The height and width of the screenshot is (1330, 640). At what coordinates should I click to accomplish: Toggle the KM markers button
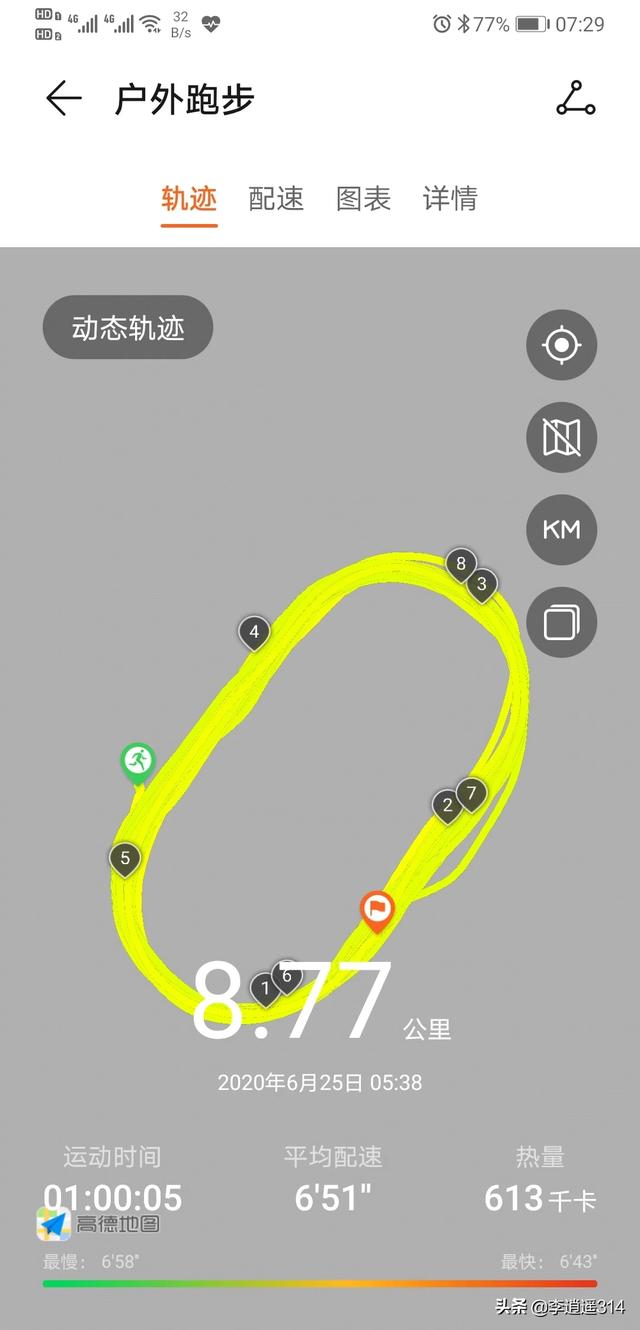tap(562, 530)
